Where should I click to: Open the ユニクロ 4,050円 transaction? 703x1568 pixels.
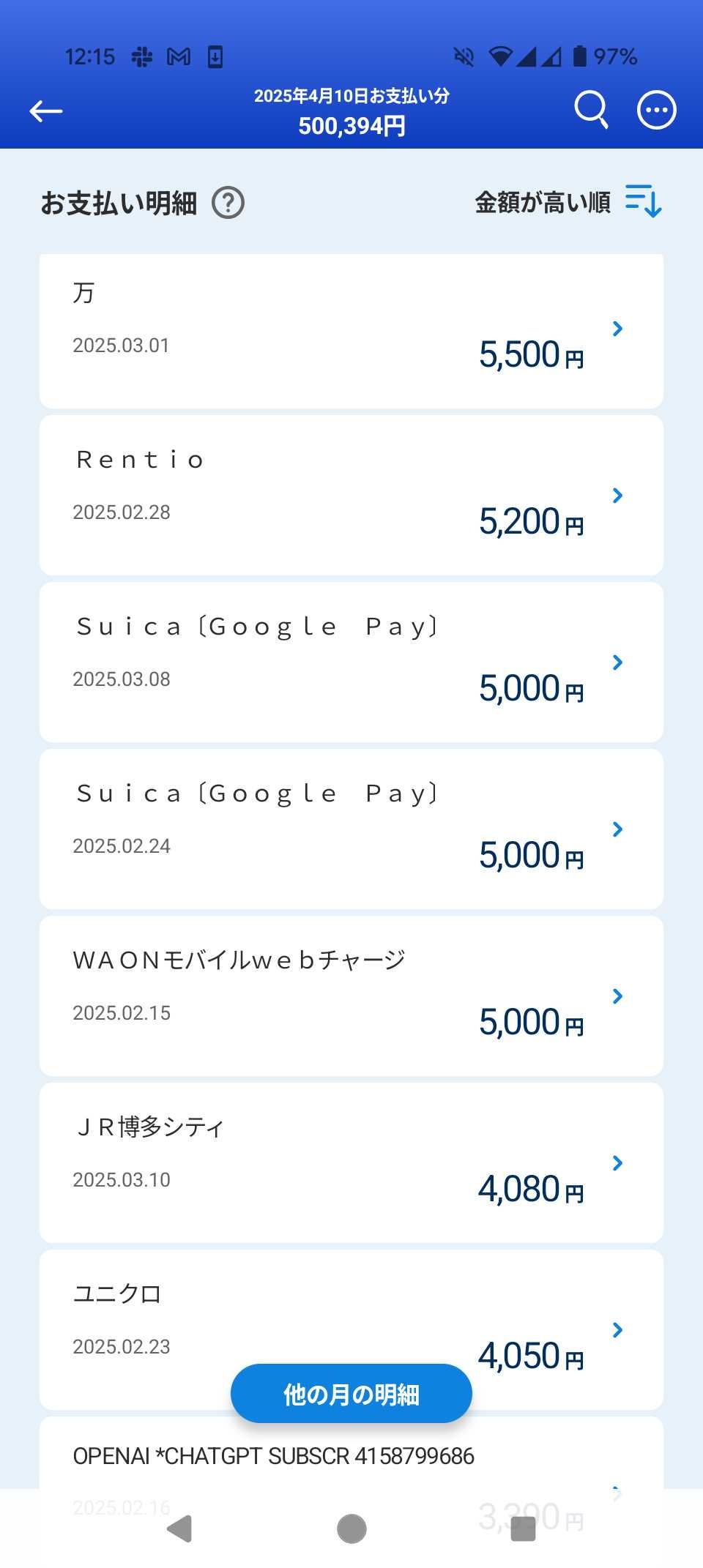coord(351,1310)
